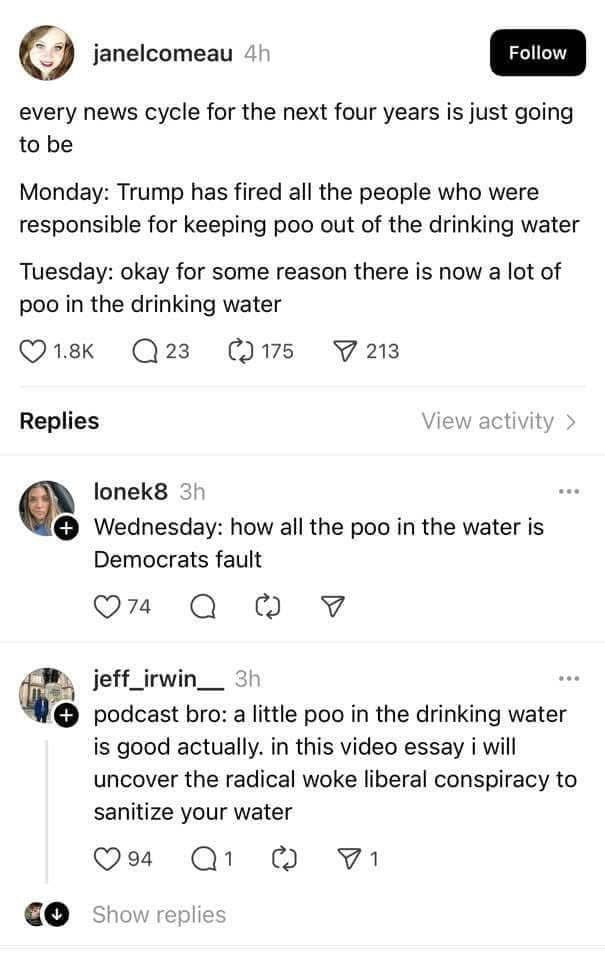This screenshot has width=605, height=960.
Task: Follow jeff_irwin__ via avatar plus badge
Action: click(66, 715)
